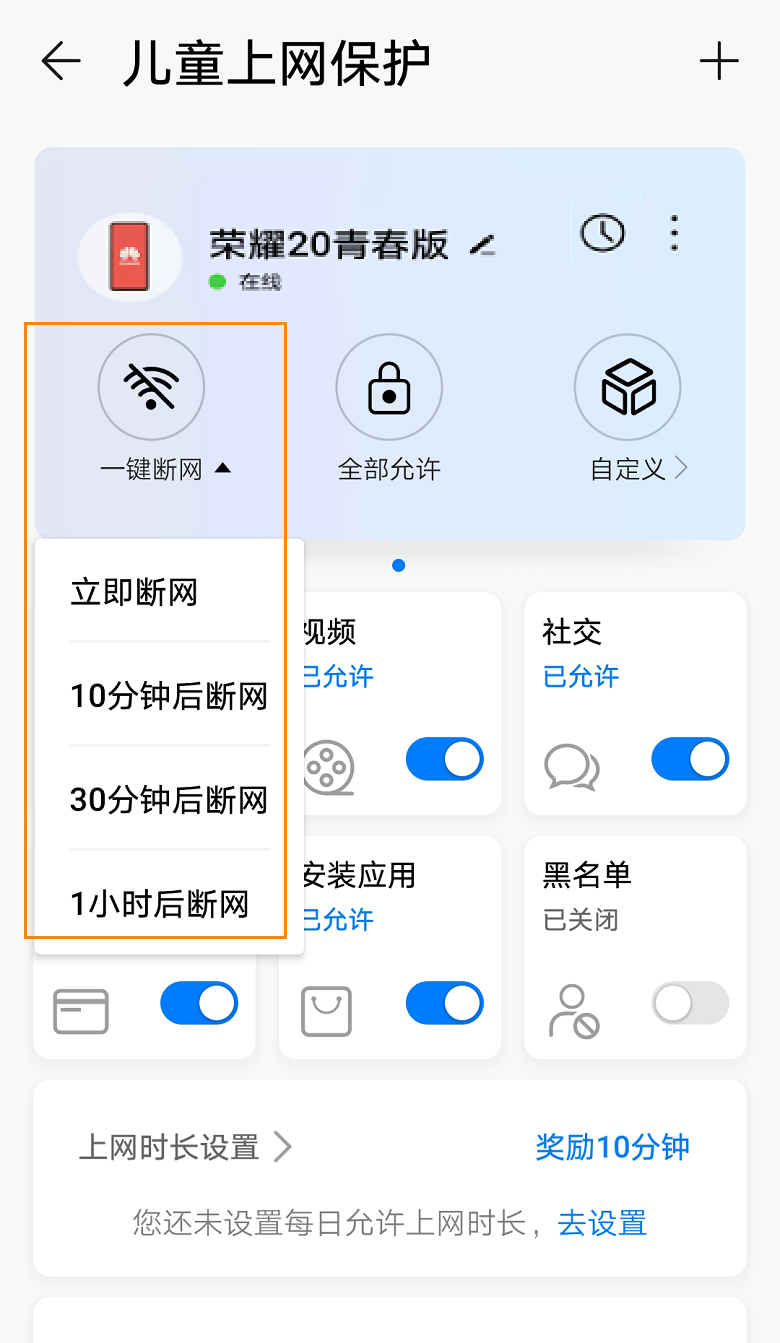Disable the 社交 toggle
This screenshot has width=780, height=1343.
[x=690, y=760]
